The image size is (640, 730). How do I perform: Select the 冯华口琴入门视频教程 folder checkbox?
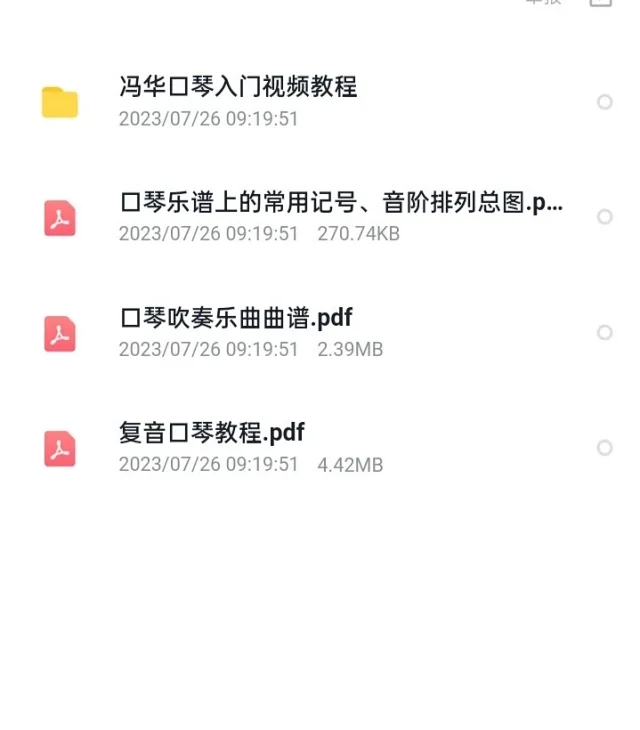(604, 102)
